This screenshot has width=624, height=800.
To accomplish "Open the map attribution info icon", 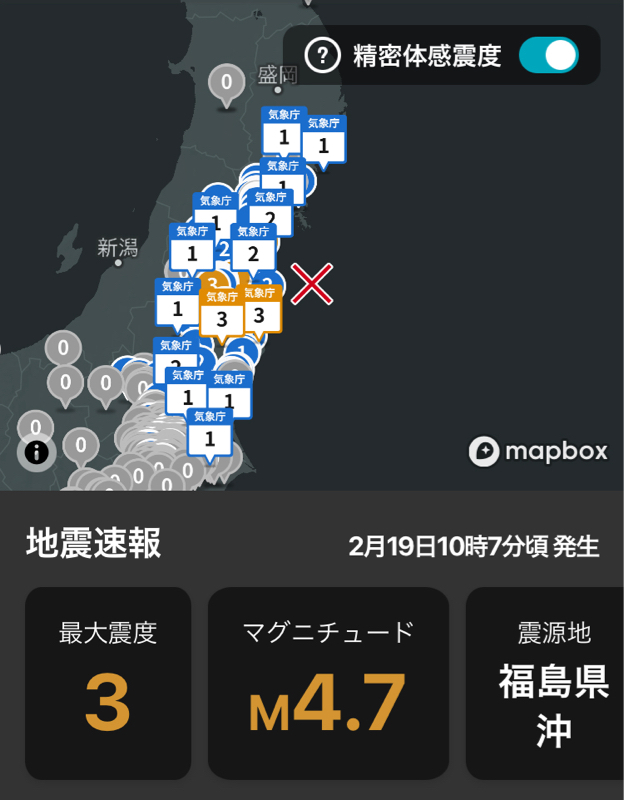I will click(37, 452).
